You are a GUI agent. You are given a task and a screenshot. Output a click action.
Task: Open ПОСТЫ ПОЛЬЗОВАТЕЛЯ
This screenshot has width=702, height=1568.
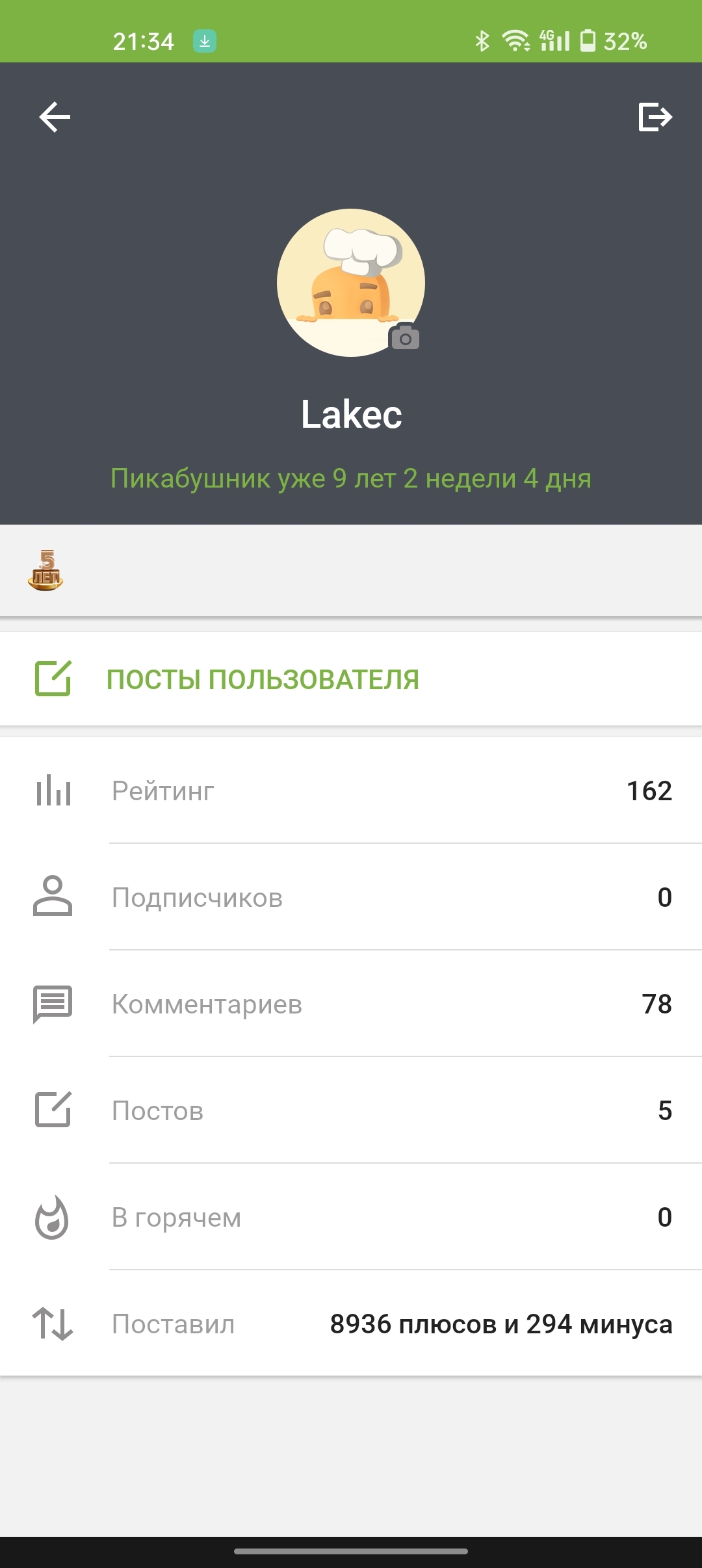click(262, 679)
